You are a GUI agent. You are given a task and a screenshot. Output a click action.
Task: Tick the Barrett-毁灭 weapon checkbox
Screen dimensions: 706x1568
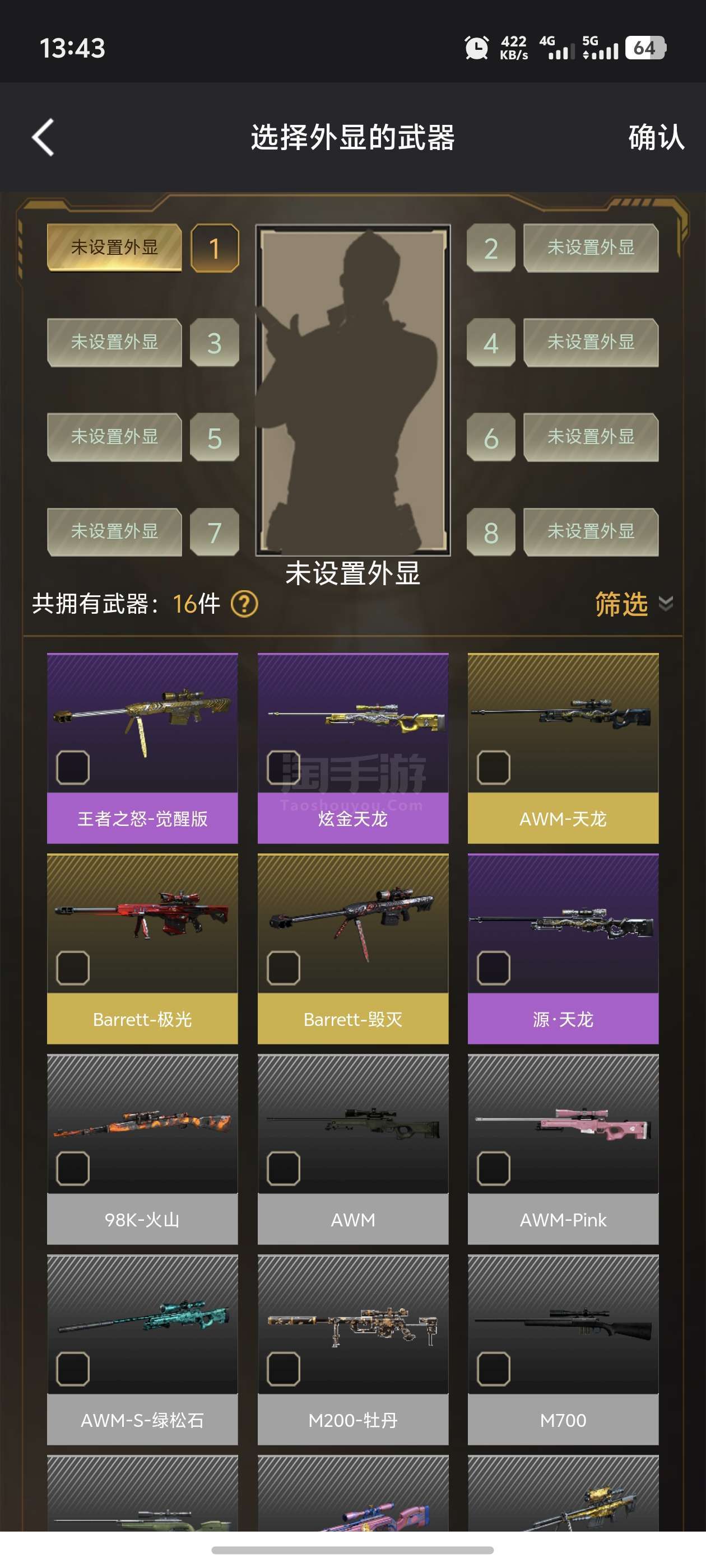point(284,968)
